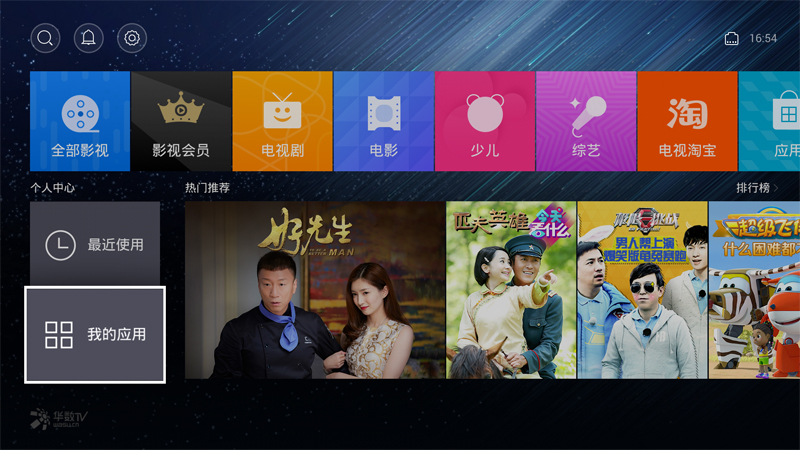The width and height of the screenshot is (800, 450).
Task: Open the settings gear icon
Action: point(132,38)
